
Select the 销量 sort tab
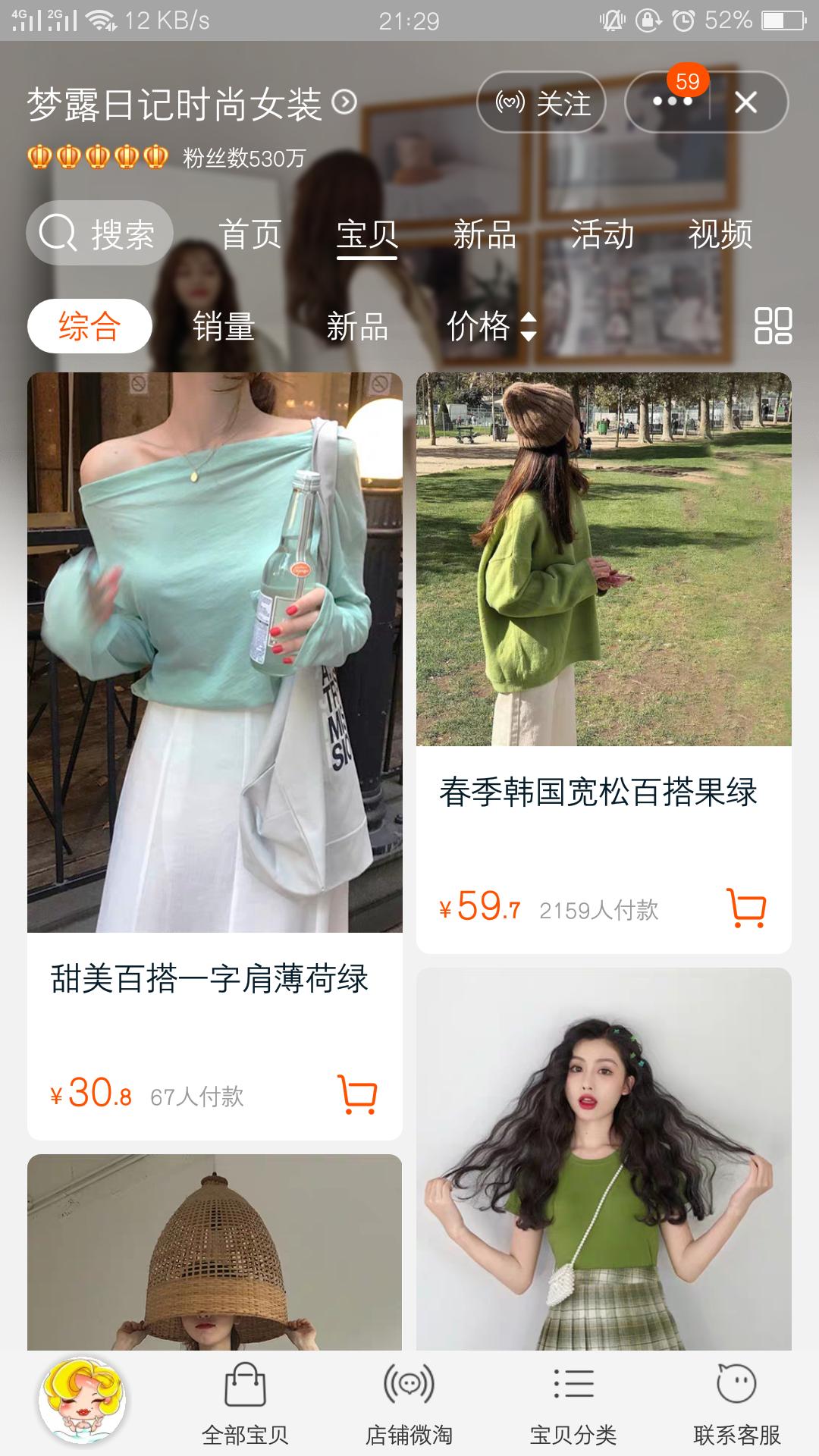pos(223,326)
